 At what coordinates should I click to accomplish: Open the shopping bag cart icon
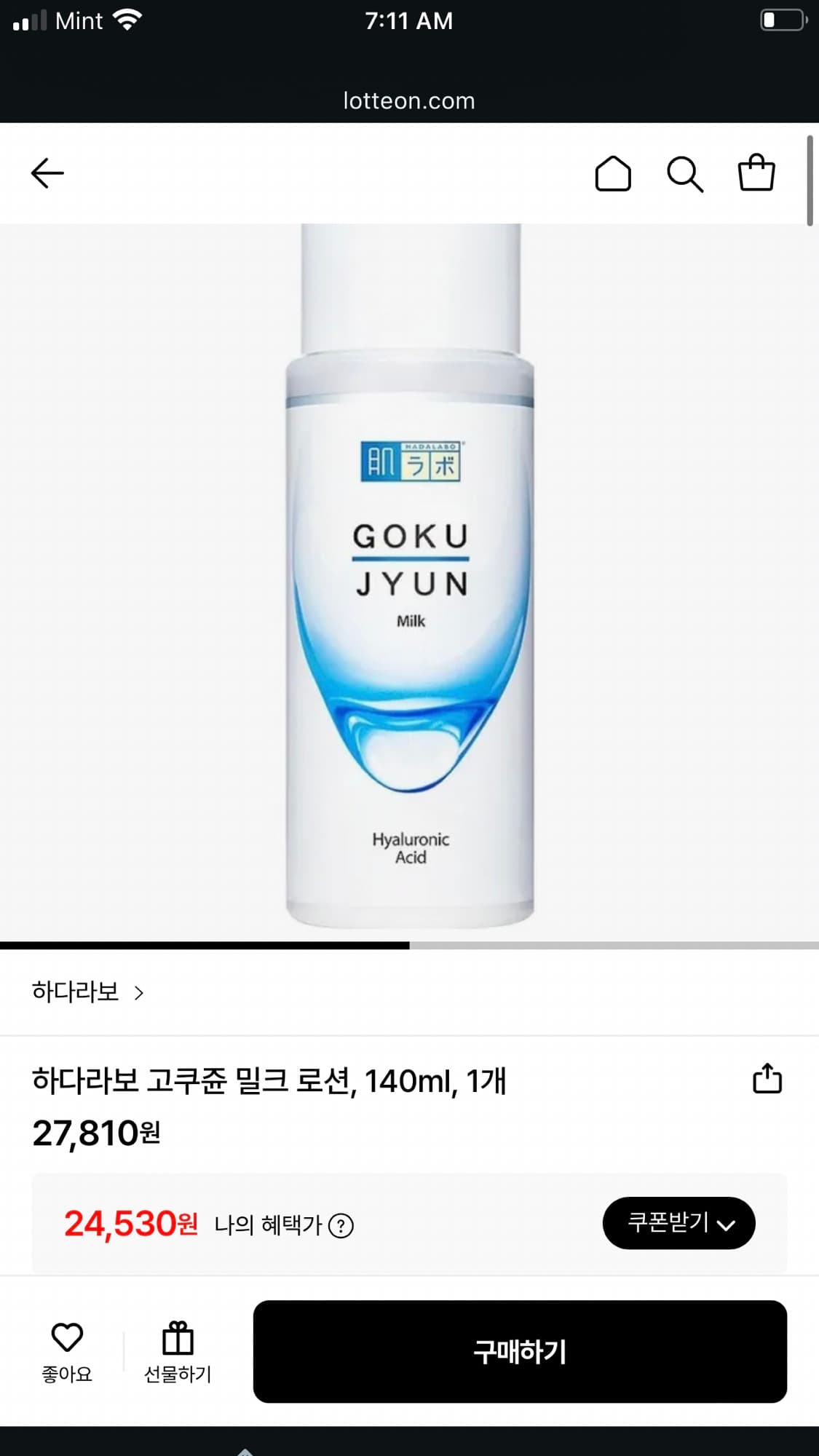[756, 173]
